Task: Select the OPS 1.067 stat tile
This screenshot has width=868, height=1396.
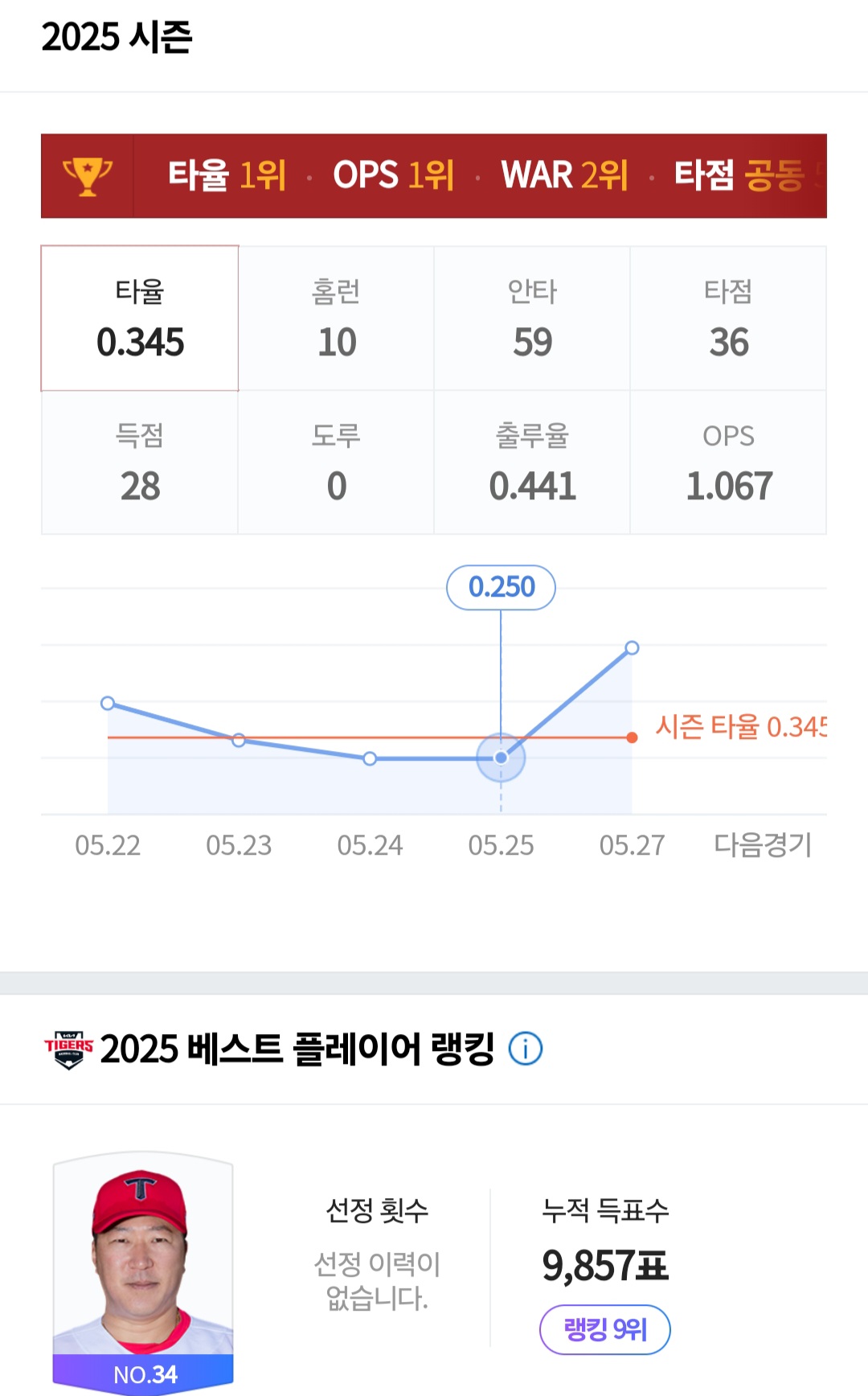Action: click(x=728, y=462)
